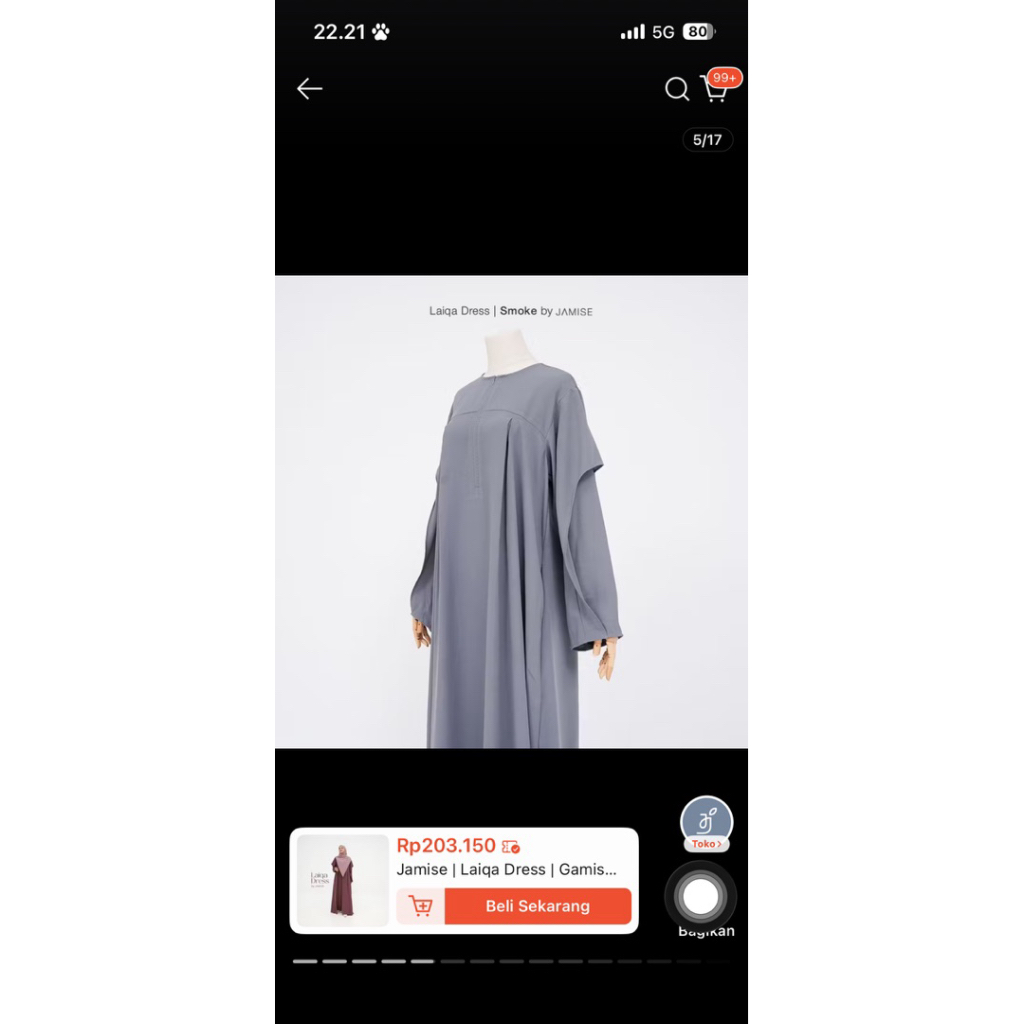Add Laiqa Dress to cart
This screenshot has height=1024, width=1024.
pos(421,906)
